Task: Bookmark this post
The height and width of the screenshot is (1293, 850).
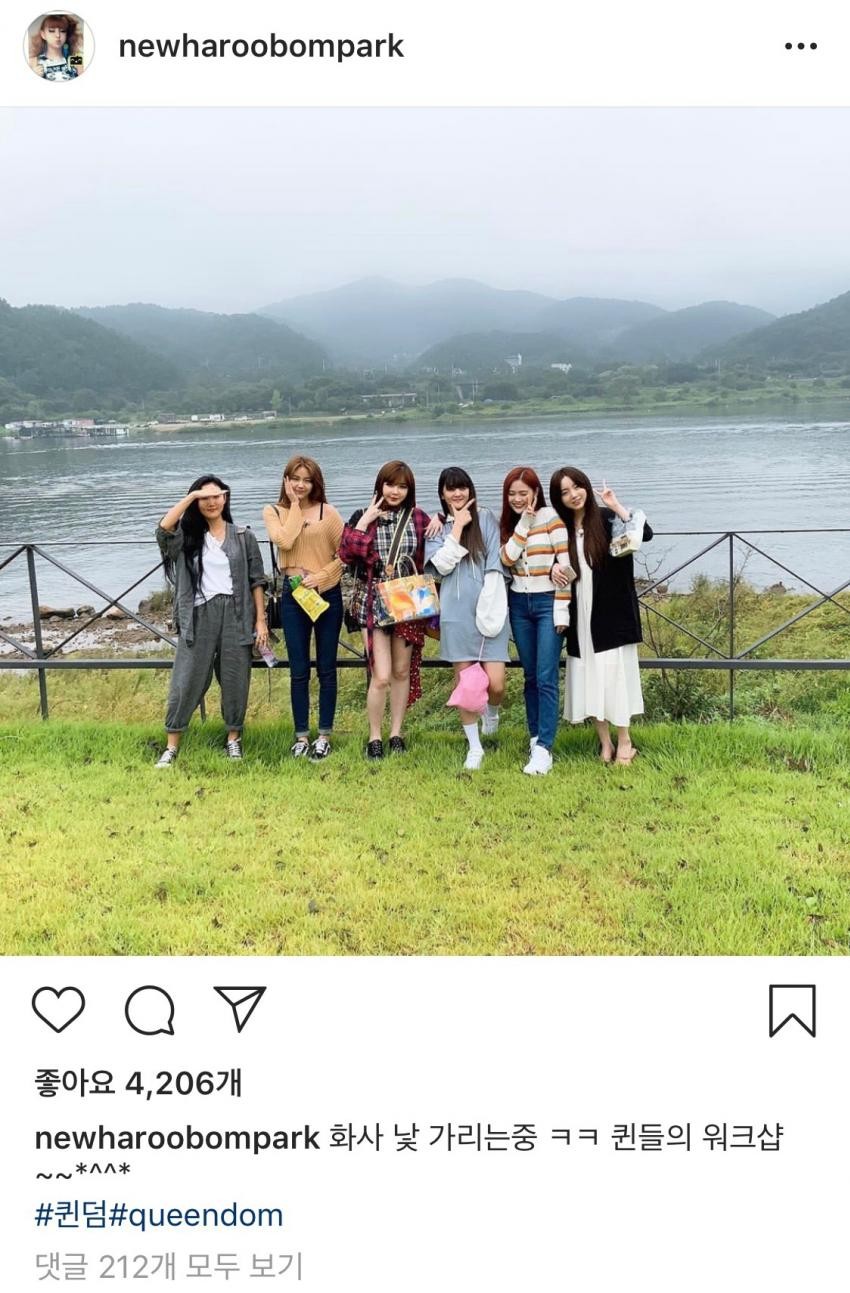Action: (792, 1010)
